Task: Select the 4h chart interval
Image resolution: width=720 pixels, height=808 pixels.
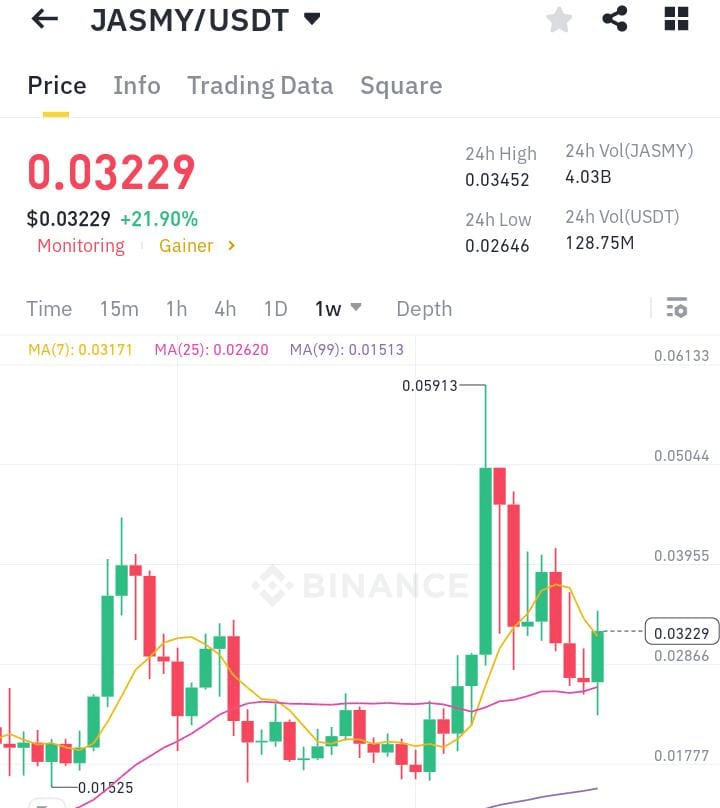Action: click(225, 309)
